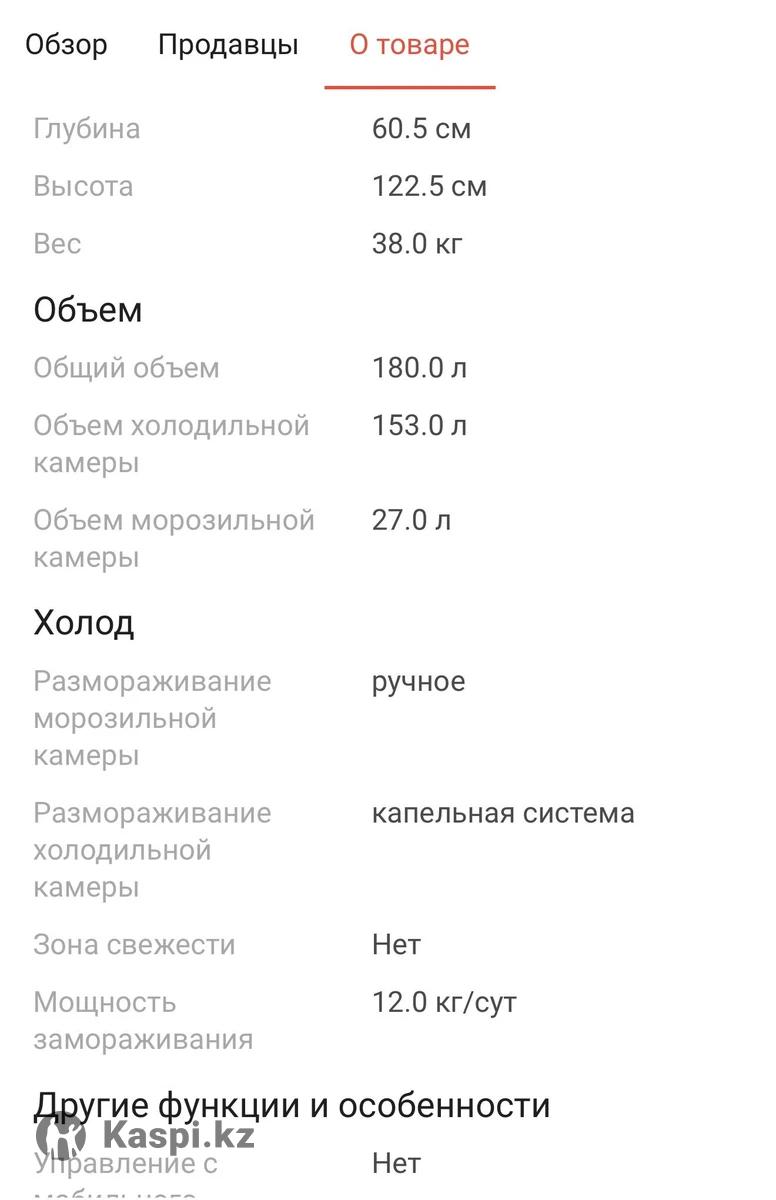Open the Продавцы tab
The width and height of the screenshot is (776, 1200).
point(228,45)
